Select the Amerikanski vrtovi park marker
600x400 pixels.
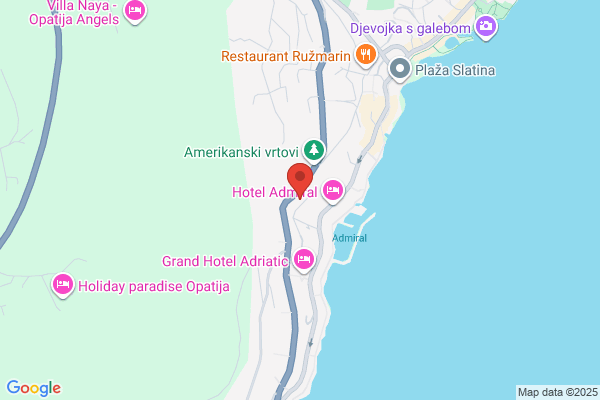[315, 152]
